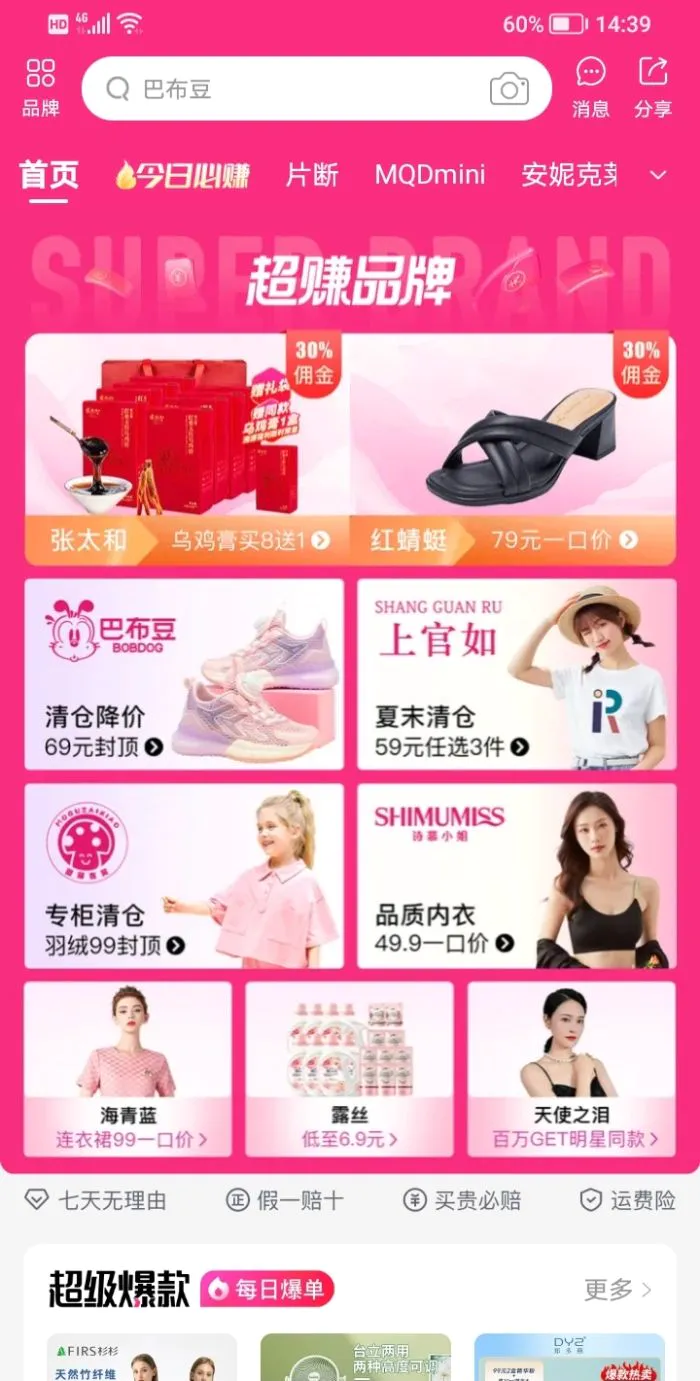Open the 露丝 低至6.9元 card

coord(349,1069)
